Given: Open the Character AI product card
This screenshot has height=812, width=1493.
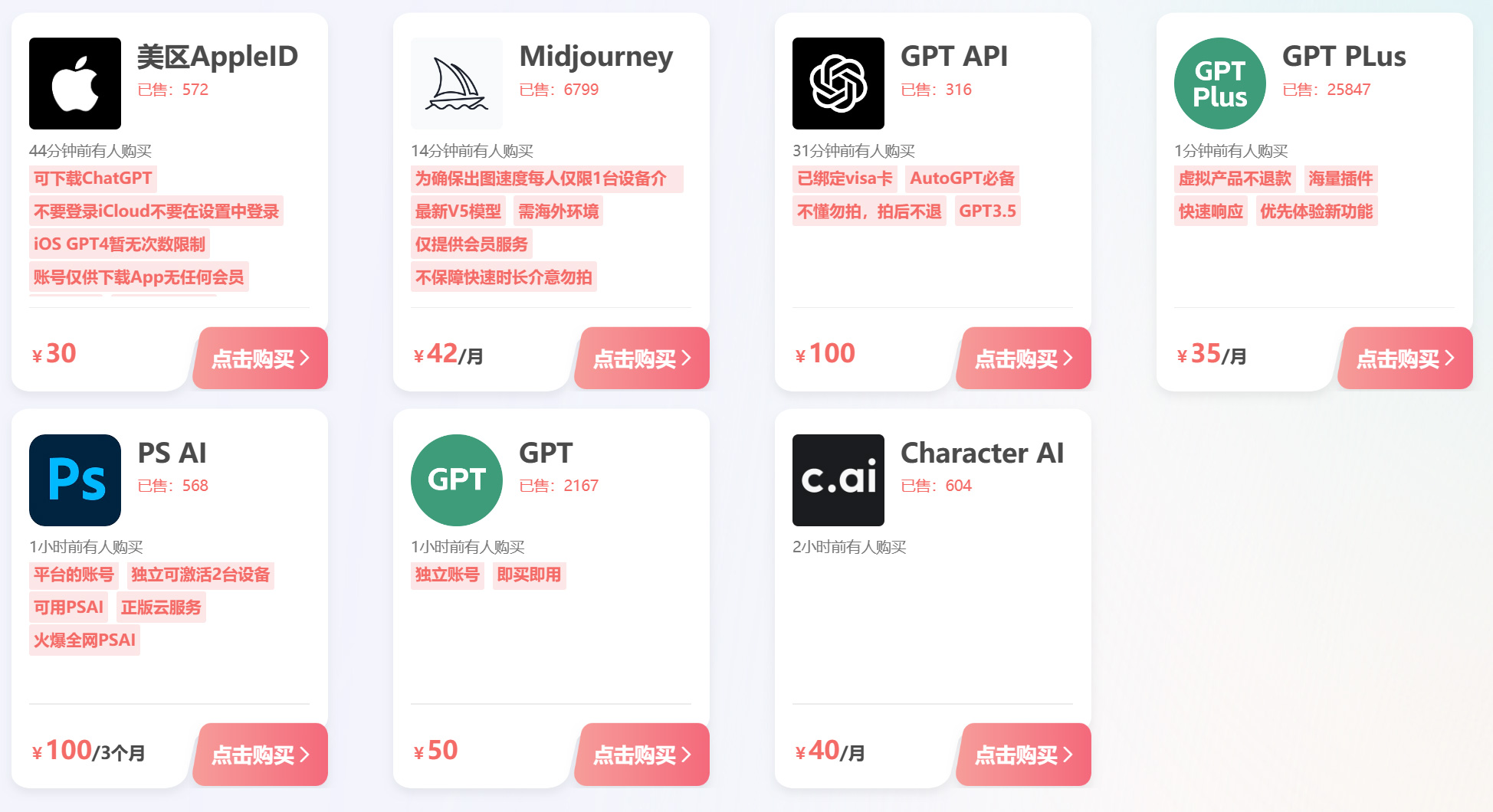Looking at the screenshot, I should 982,453.
